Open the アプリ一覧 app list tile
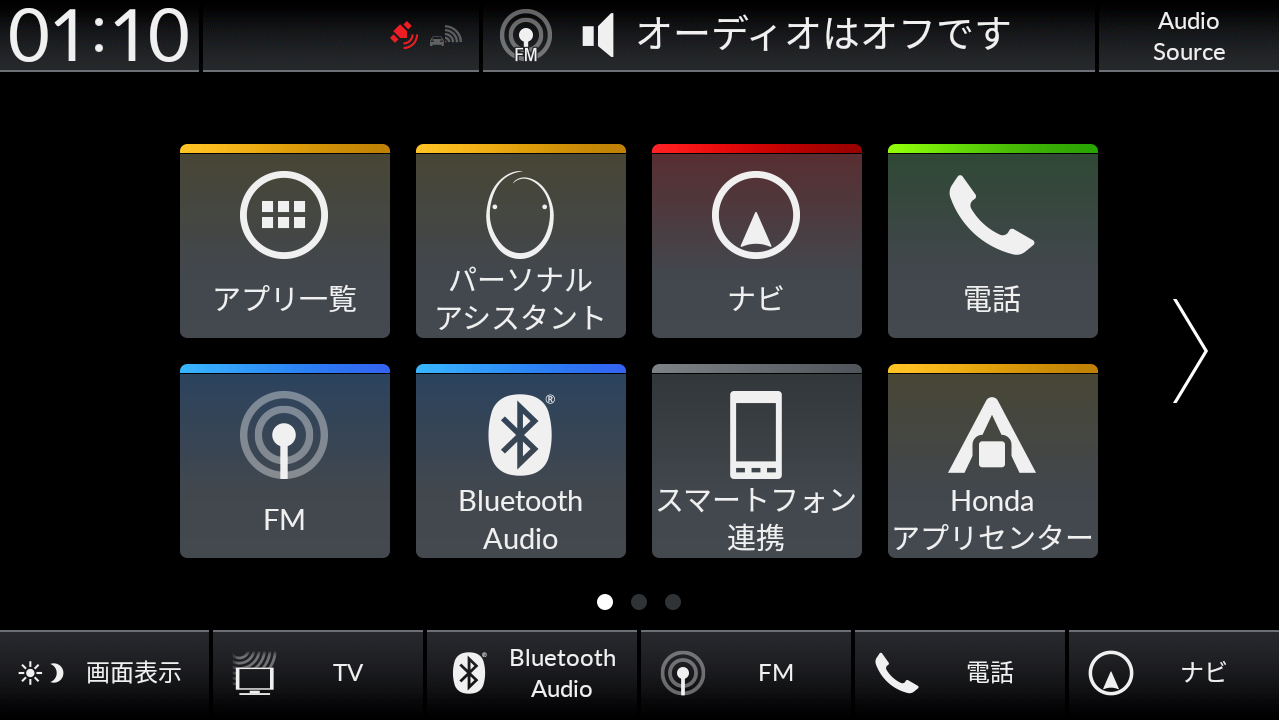This screenshot has width=1279, height=720. pyautogui.click(x=285, y=241)
